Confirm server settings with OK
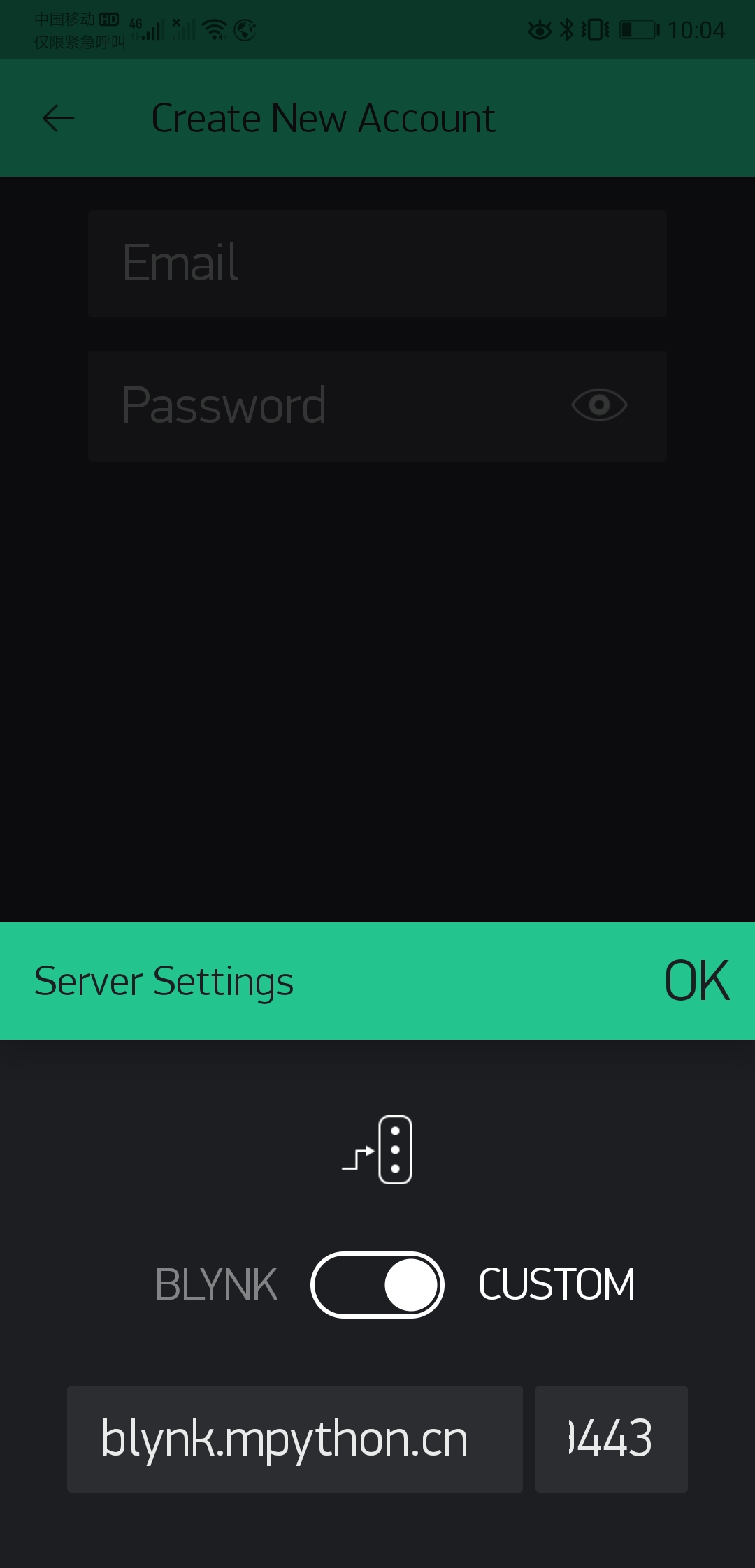 696,980
